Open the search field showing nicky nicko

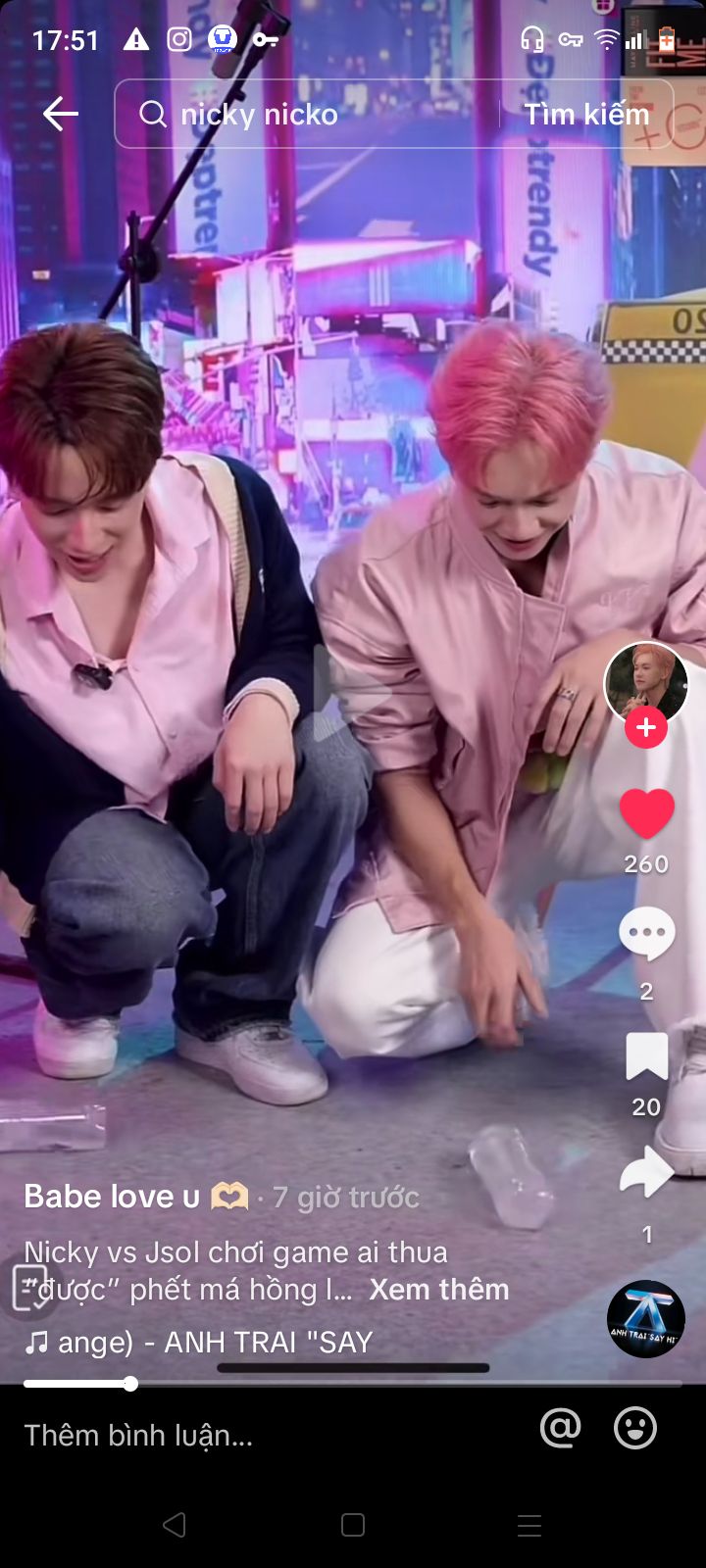(307, 114)
